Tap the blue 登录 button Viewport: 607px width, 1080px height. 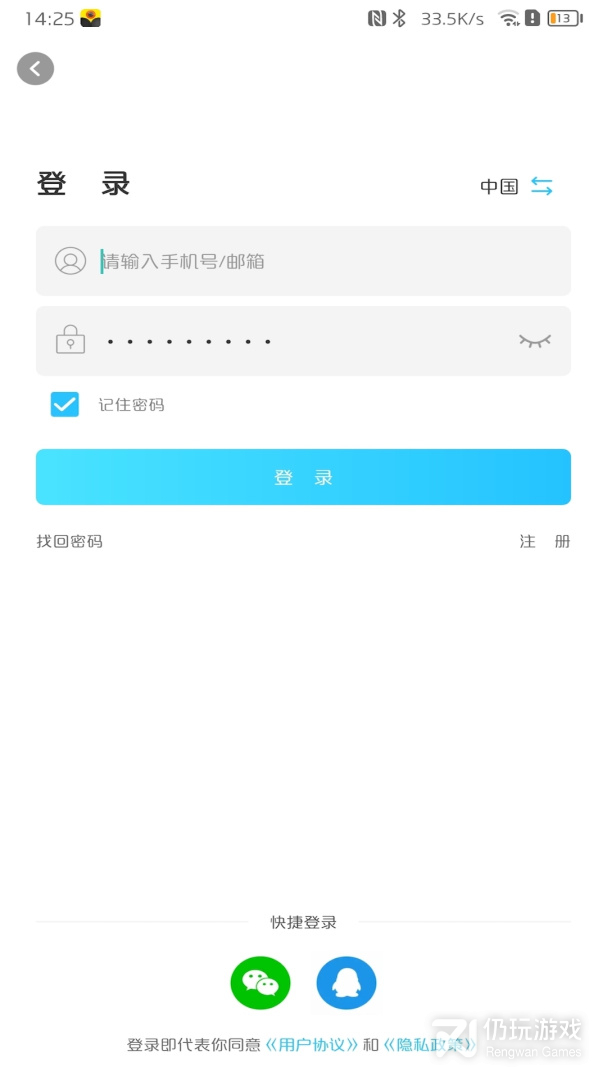[303, 477]
